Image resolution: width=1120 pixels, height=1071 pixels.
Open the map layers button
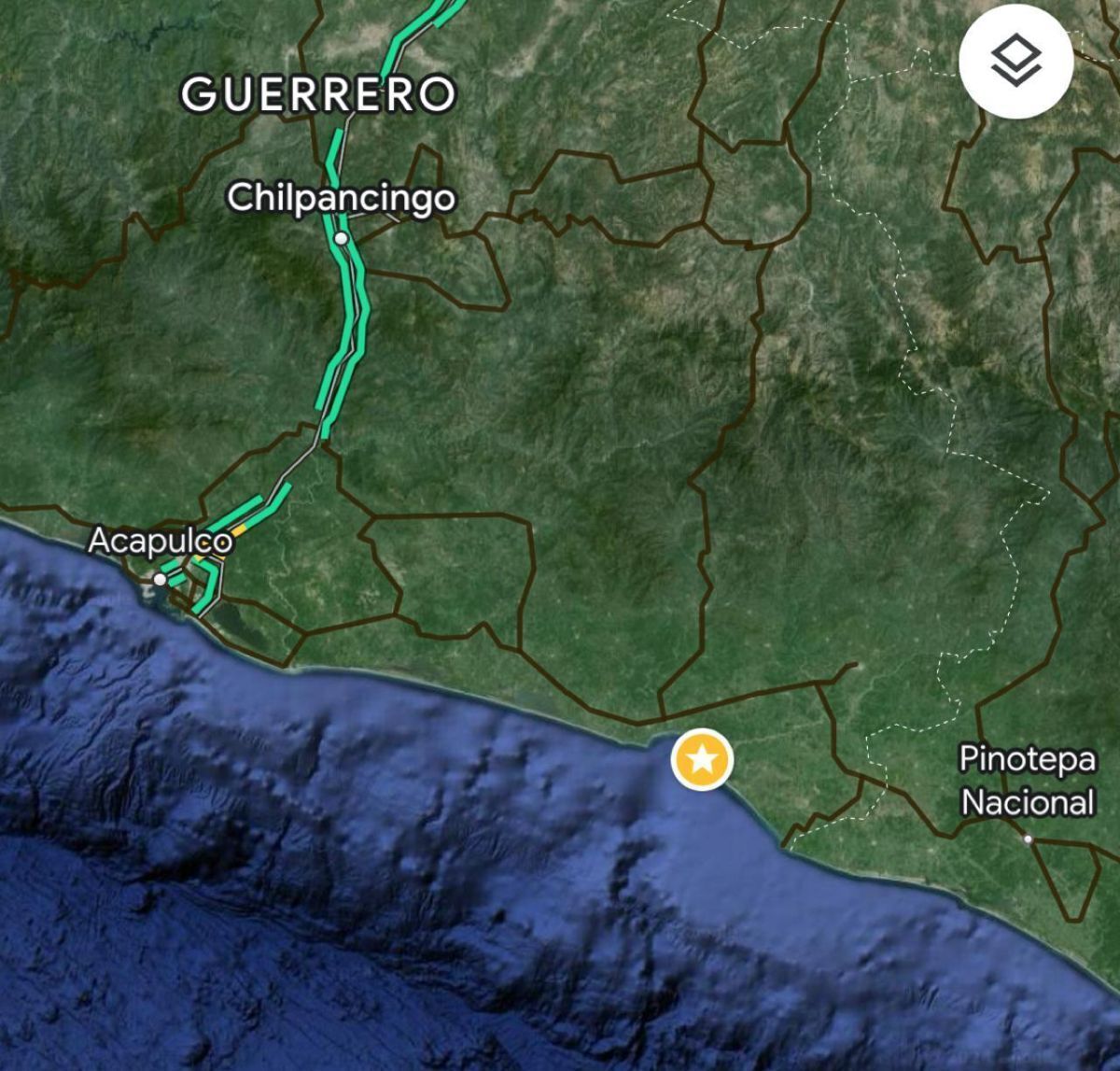coord(1015,62)
